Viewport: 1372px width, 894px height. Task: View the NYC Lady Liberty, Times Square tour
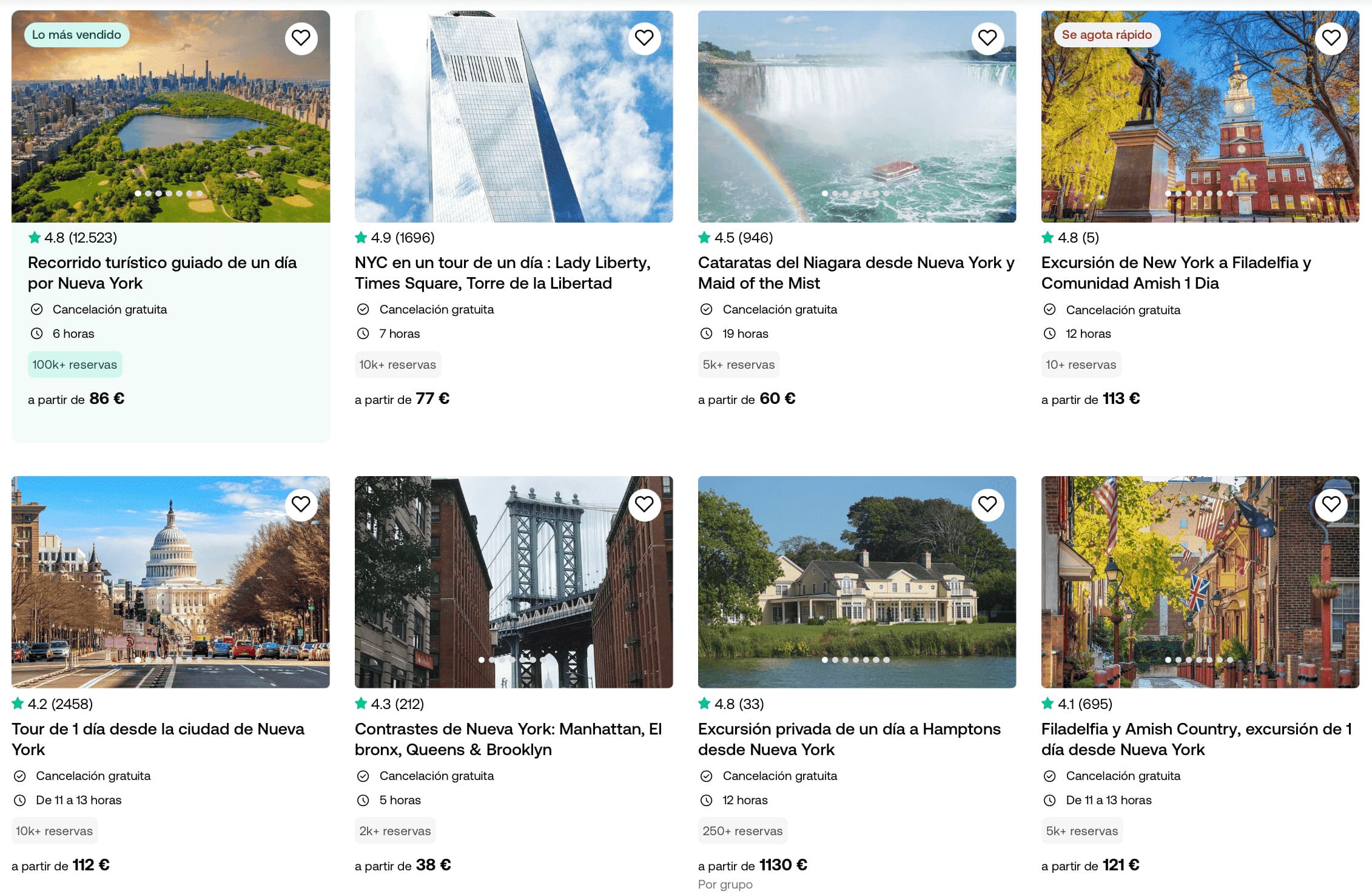tap(502, 273)
